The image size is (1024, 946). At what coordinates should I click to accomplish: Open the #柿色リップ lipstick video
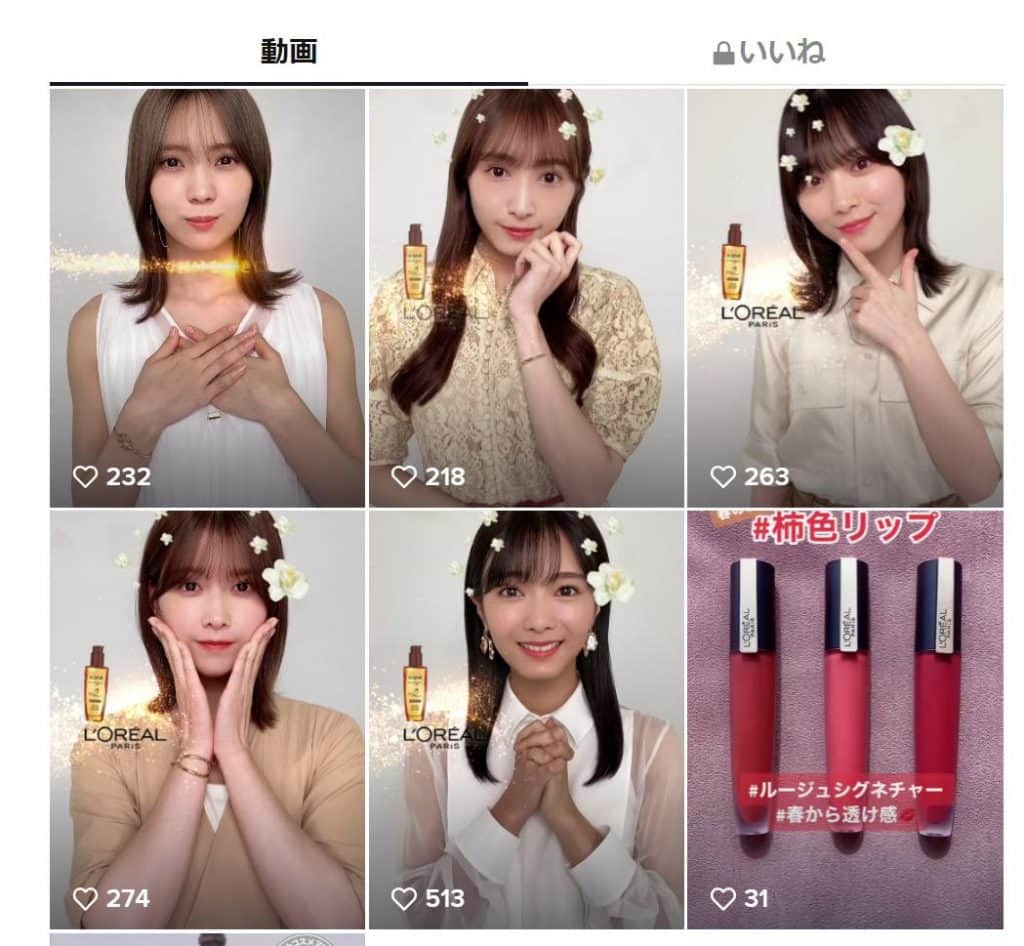click(844, 720)
